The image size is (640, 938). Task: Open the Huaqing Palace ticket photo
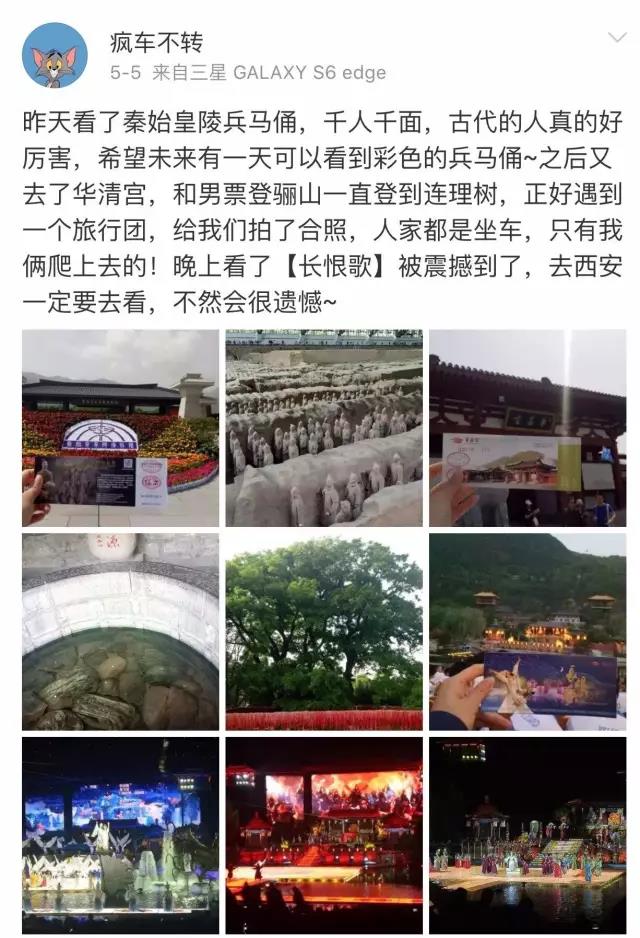pyautogui.click(x=528, y=428)
